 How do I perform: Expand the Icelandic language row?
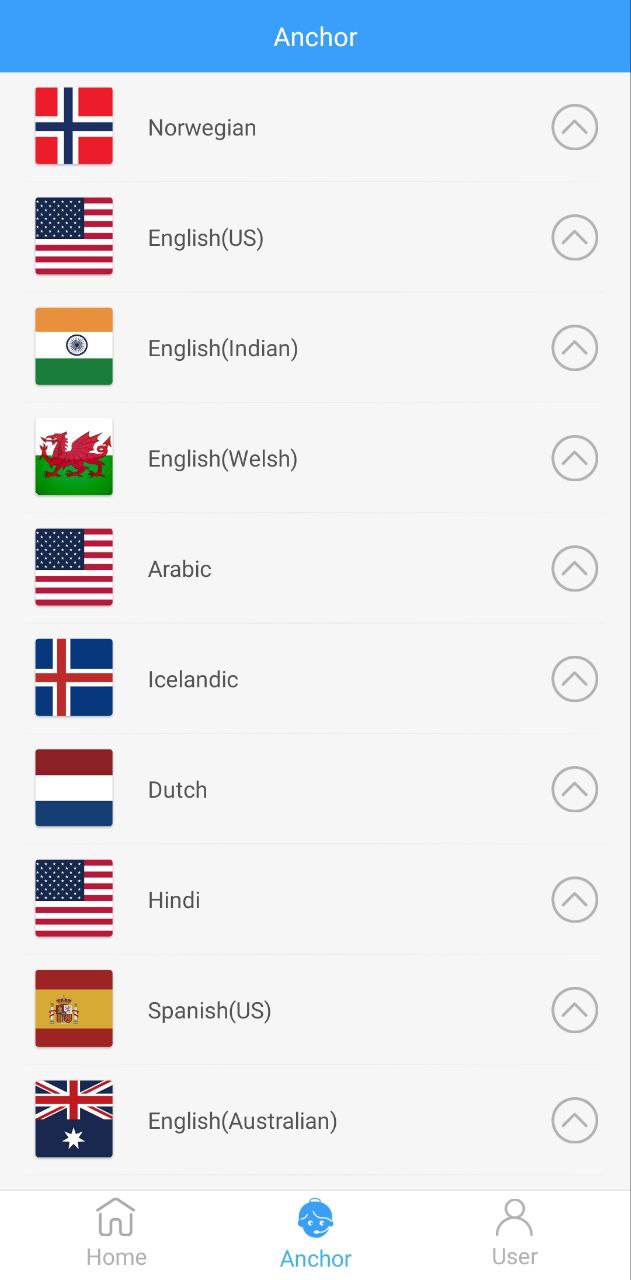[574, 679]
